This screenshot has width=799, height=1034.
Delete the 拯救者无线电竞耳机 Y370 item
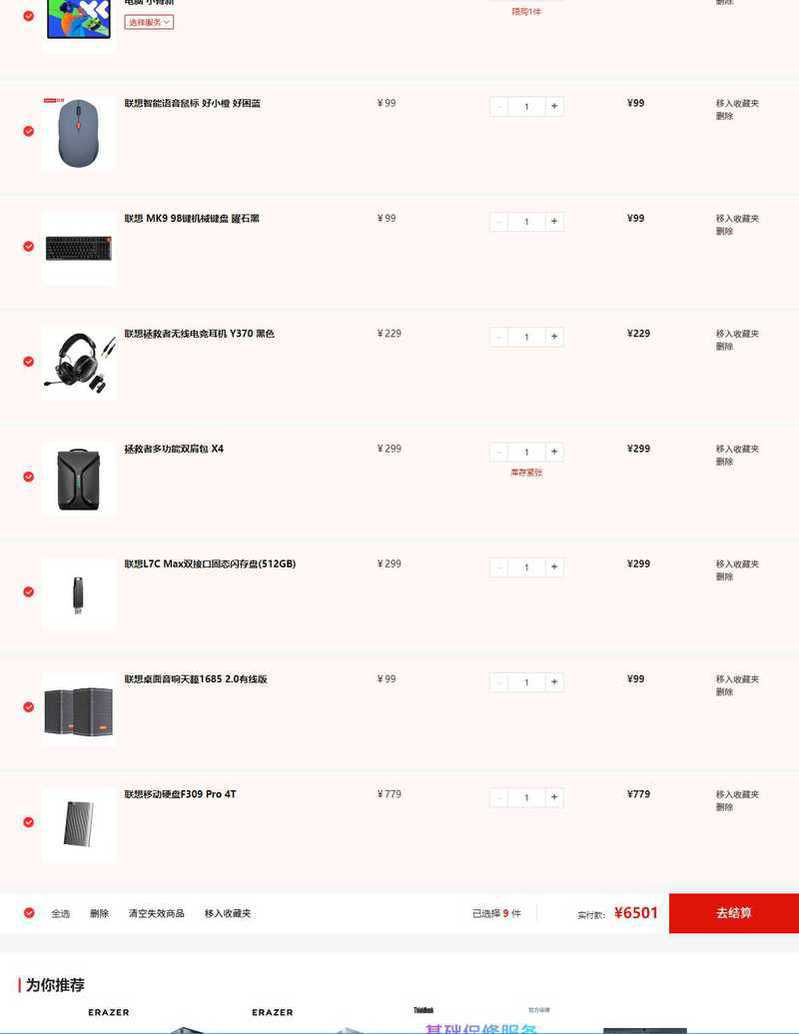(724, 347)
